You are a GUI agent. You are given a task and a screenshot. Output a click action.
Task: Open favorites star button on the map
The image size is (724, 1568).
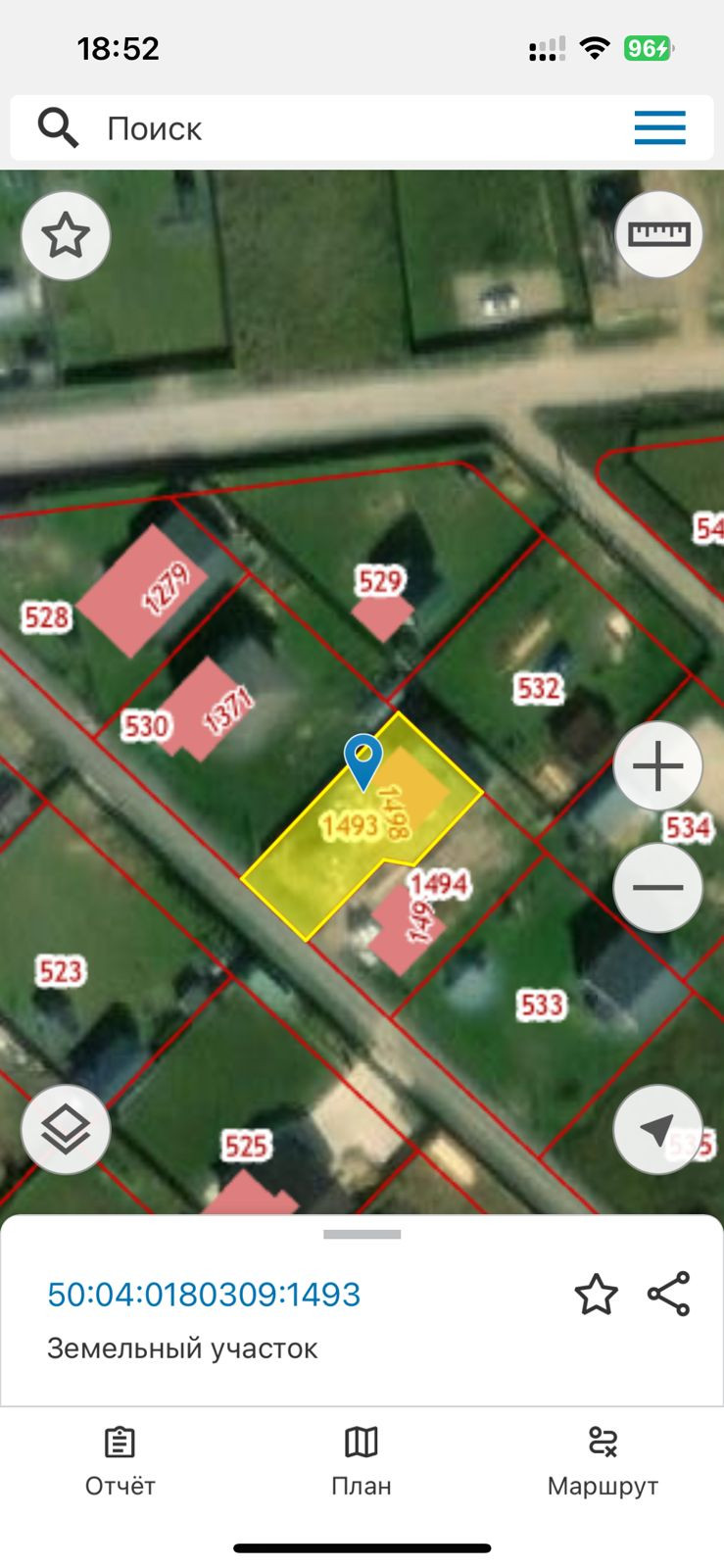click(66, 236)
